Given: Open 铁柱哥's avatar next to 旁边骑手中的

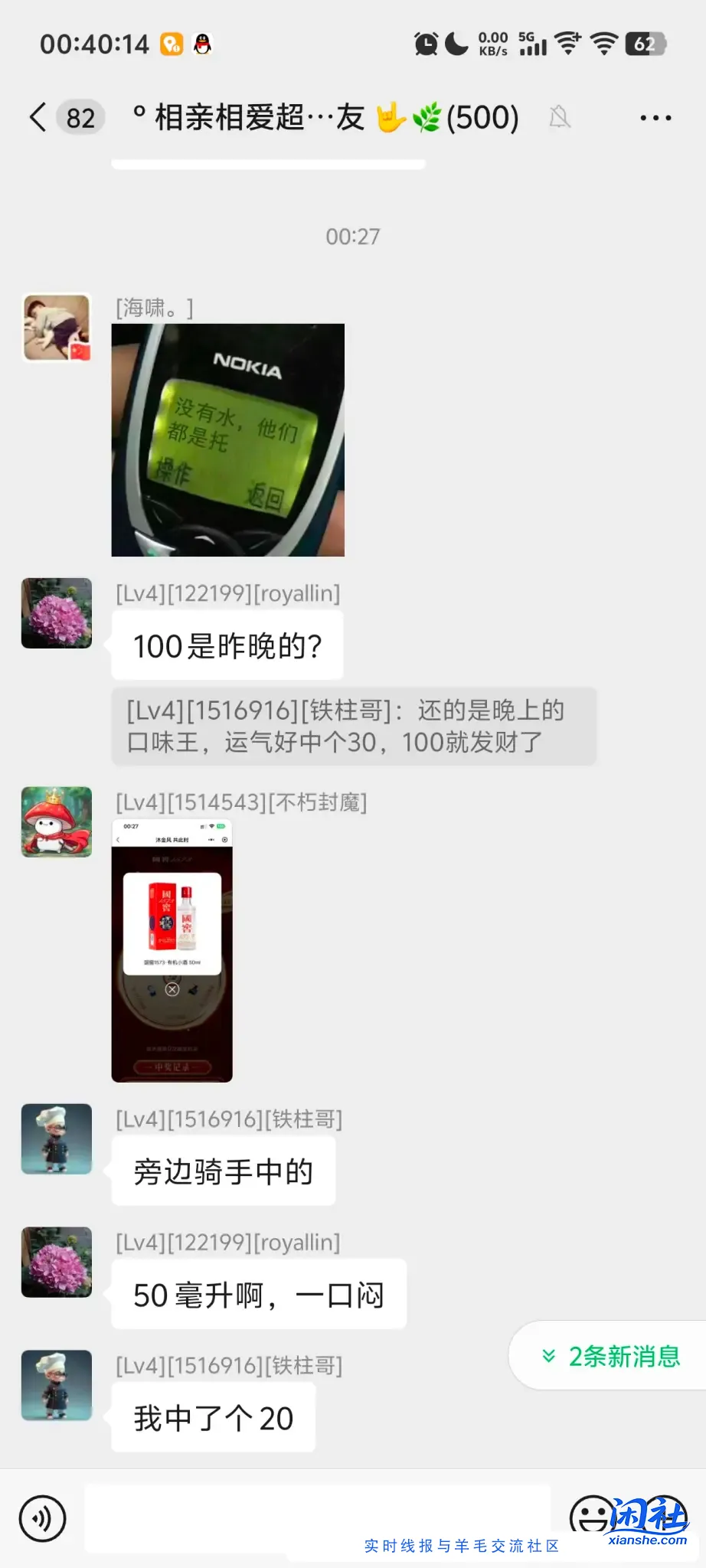Looking at the screenshot, I should 57,1138.
